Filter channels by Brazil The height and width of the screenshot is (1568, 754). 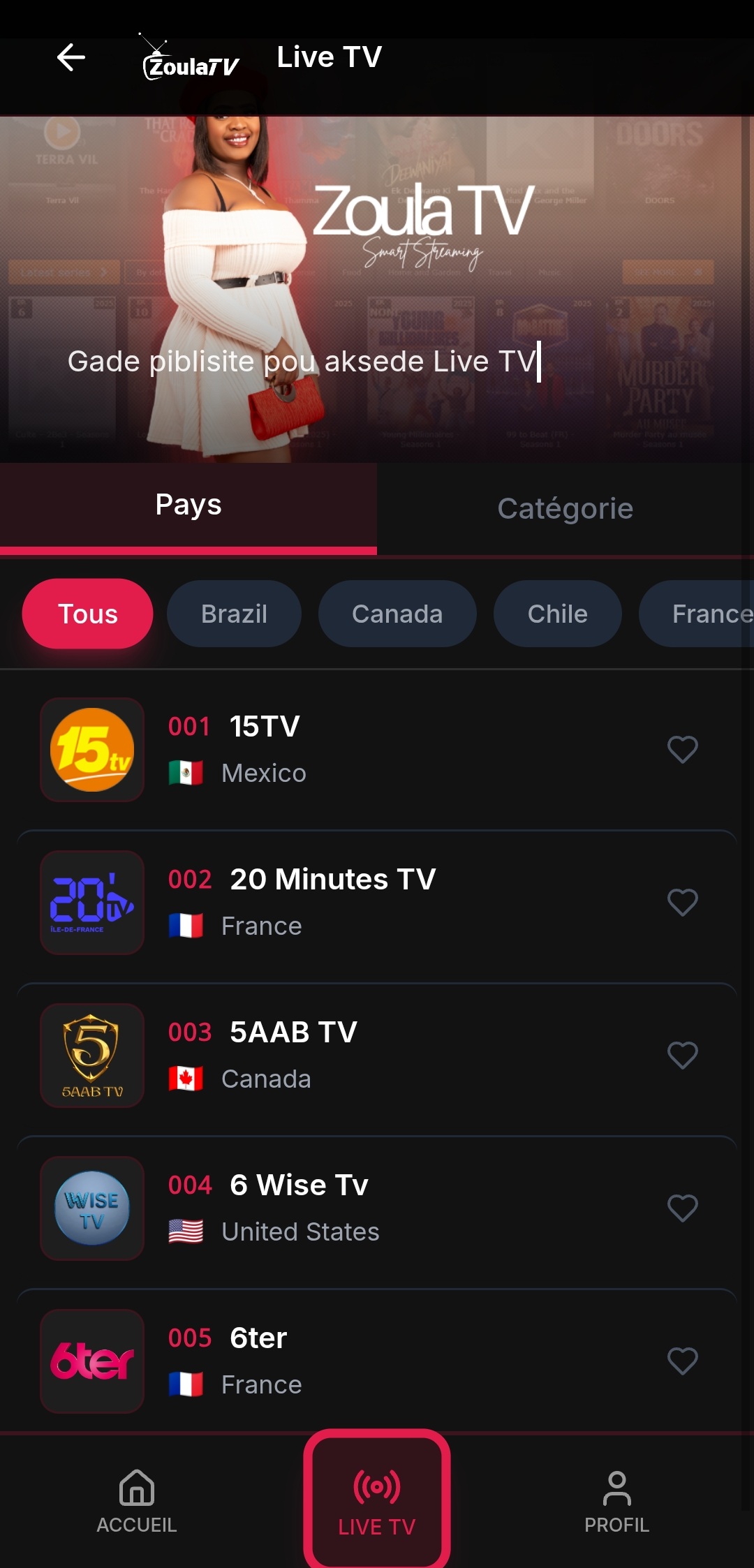point(234,614)
